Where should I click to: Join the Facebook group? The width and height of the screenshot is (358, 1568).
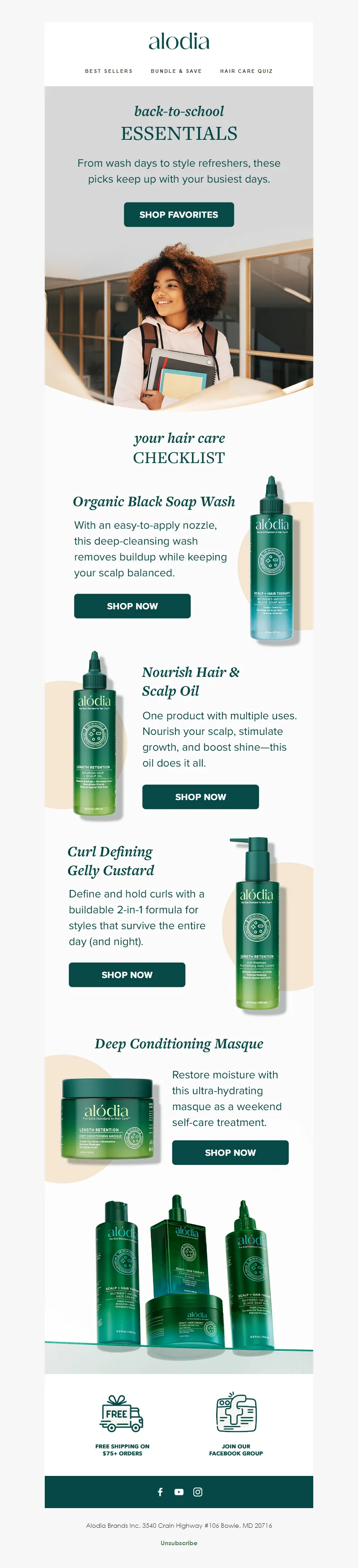coord(236,1424)
